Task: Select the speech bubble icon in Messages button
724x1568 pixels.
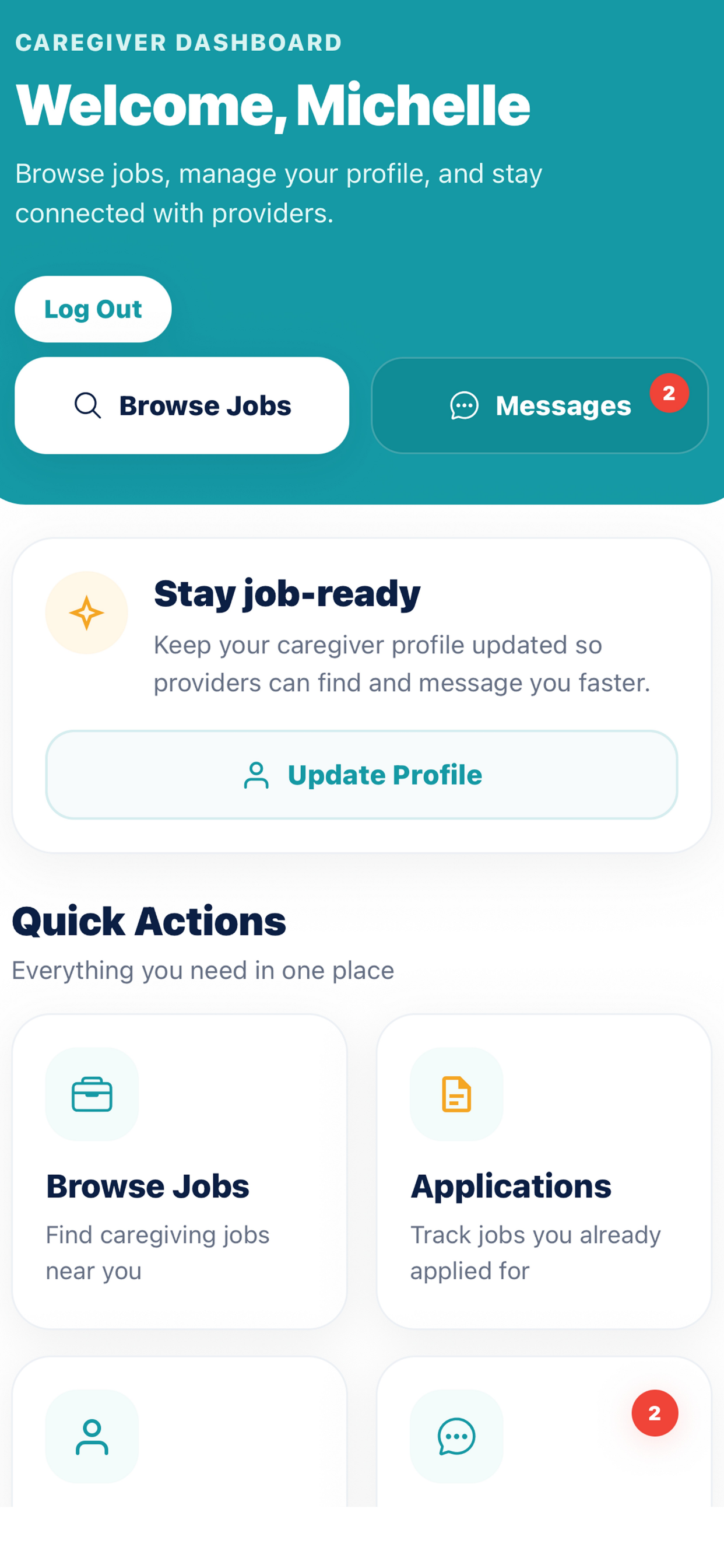Action: point(464,405)
